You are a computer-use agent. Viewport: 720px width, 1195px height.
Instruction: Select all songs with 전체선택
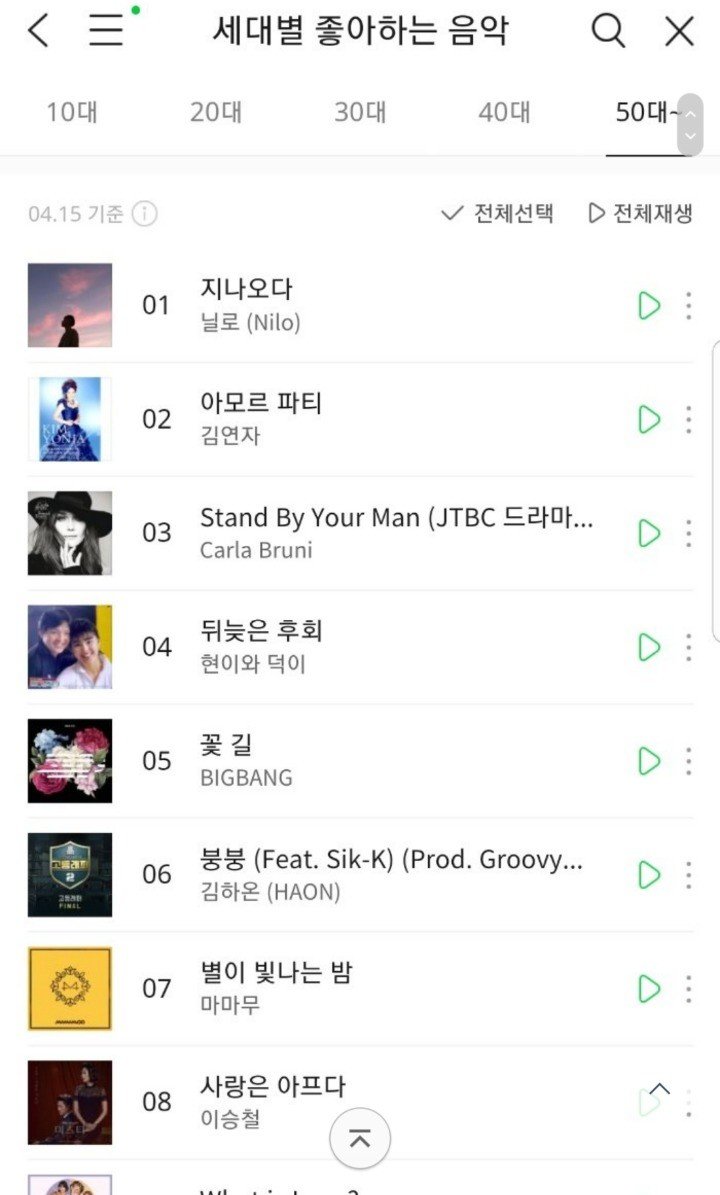497,213
